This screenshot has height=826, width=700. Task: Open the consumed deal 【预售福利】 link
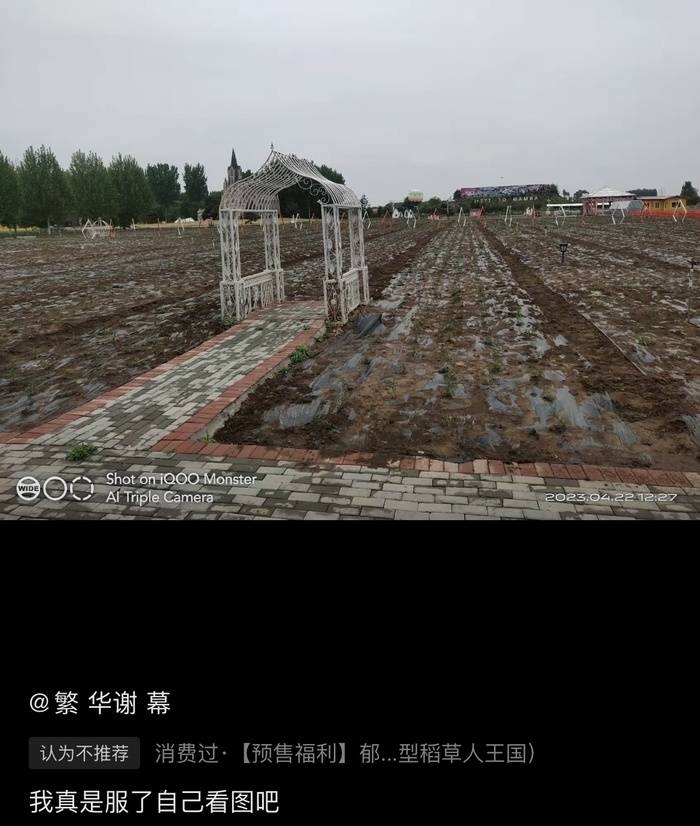pyautogui.click(x=345, y=753)
